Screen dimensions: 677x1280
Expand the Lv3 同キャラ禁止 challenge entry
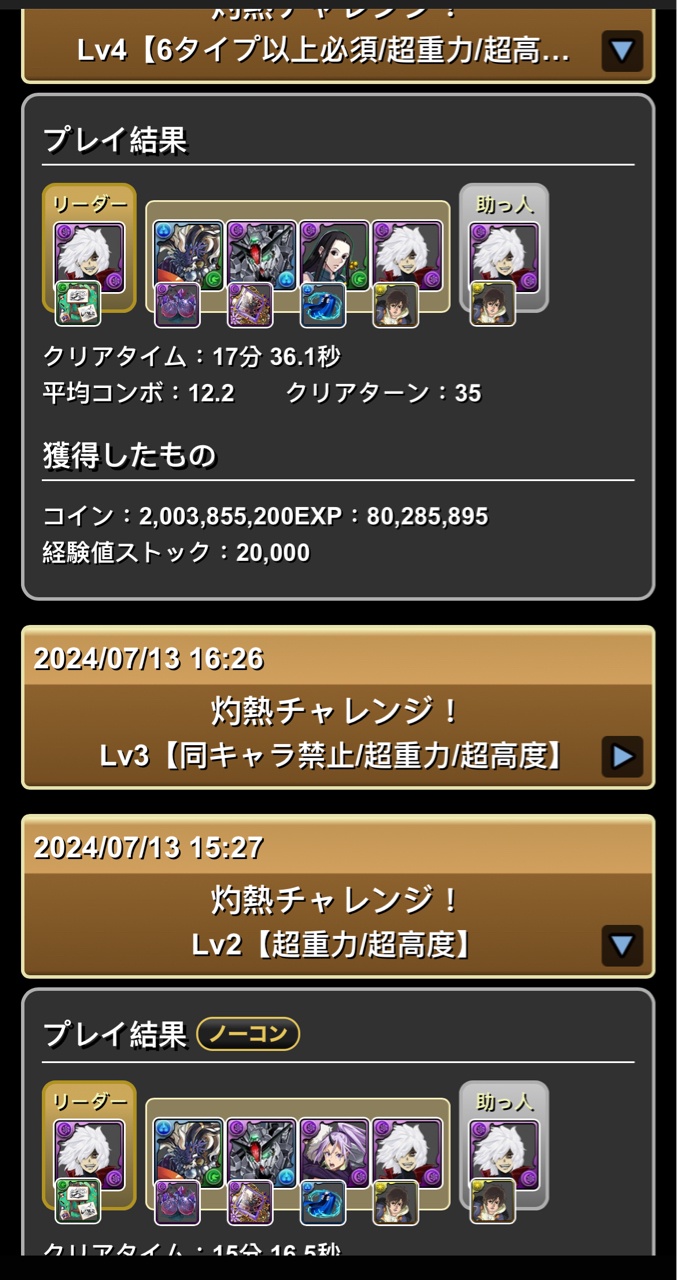pos(621,756)
